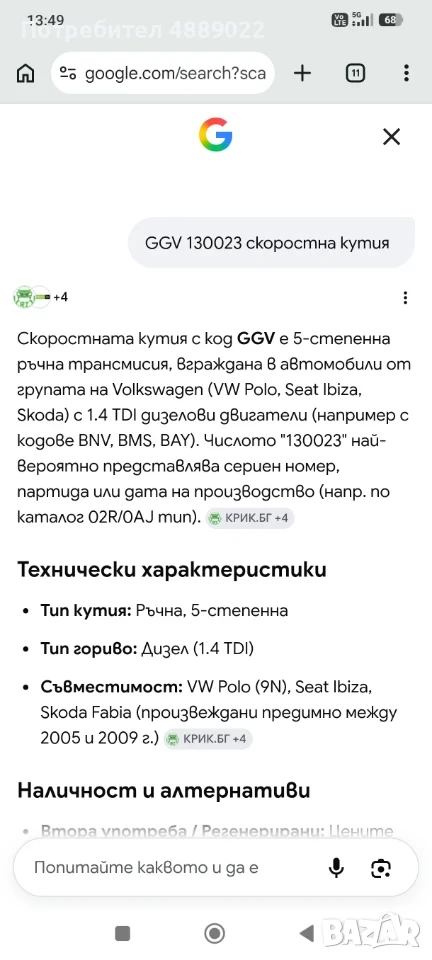This screenshot has height=960, width=432.
Task: Open the Chrome three-dot menu
Action: pyautogui.click(x=406, y=74)
